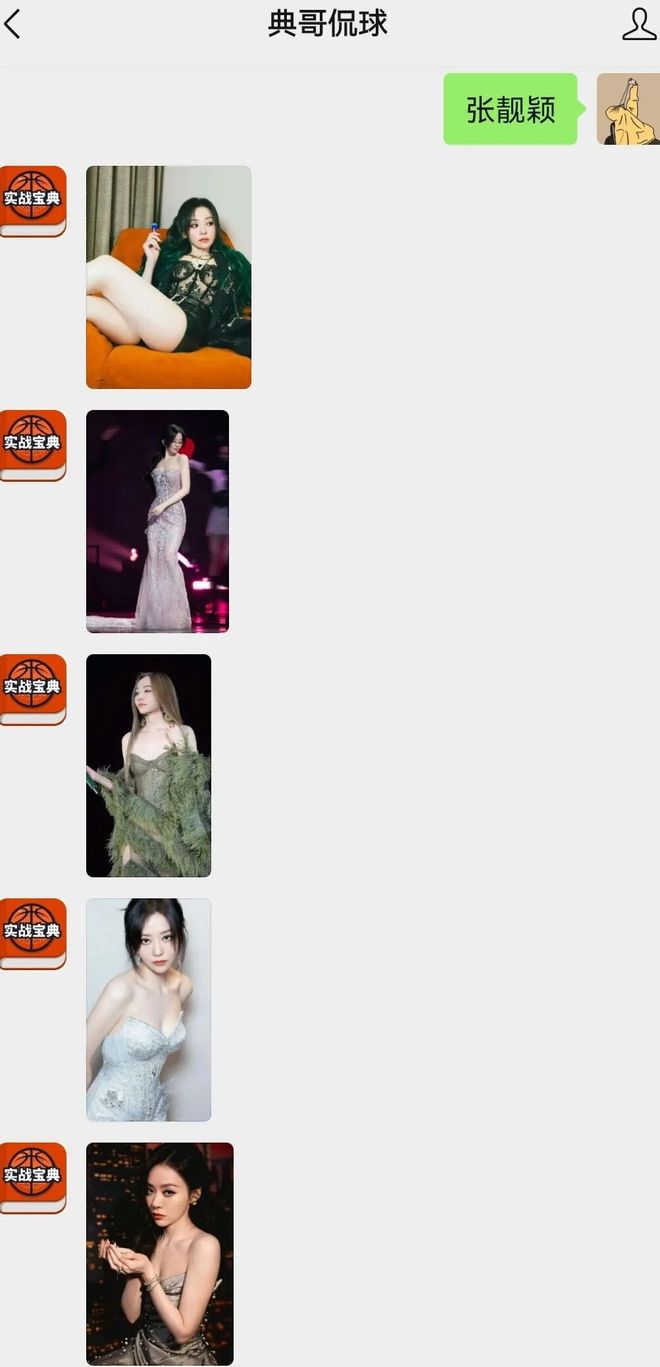Open the photo of the woman on the orange sofa

tap(168, 277)
